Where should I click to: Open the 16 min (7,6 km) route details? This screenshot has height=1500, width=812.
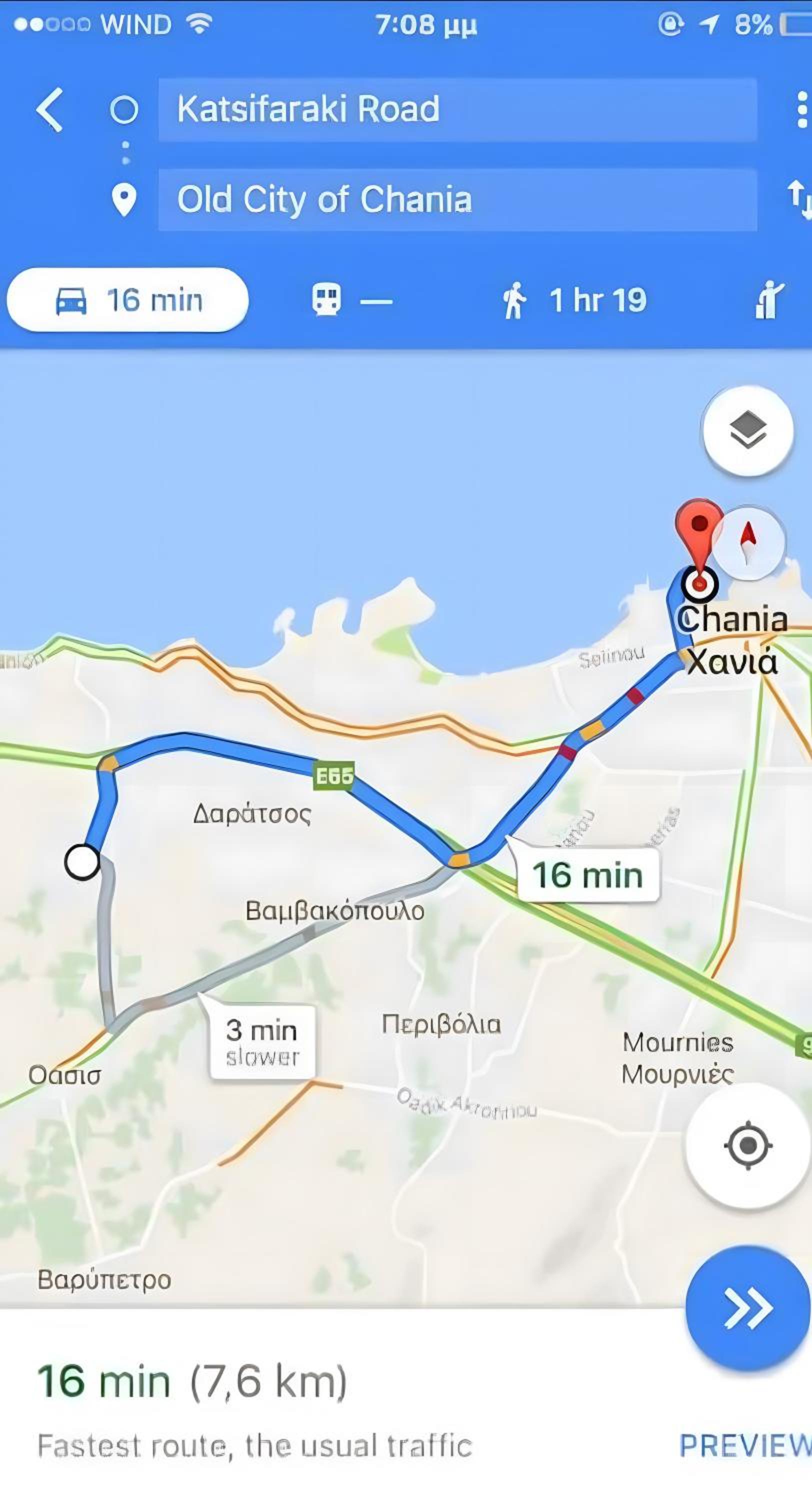coord(192,1381)
